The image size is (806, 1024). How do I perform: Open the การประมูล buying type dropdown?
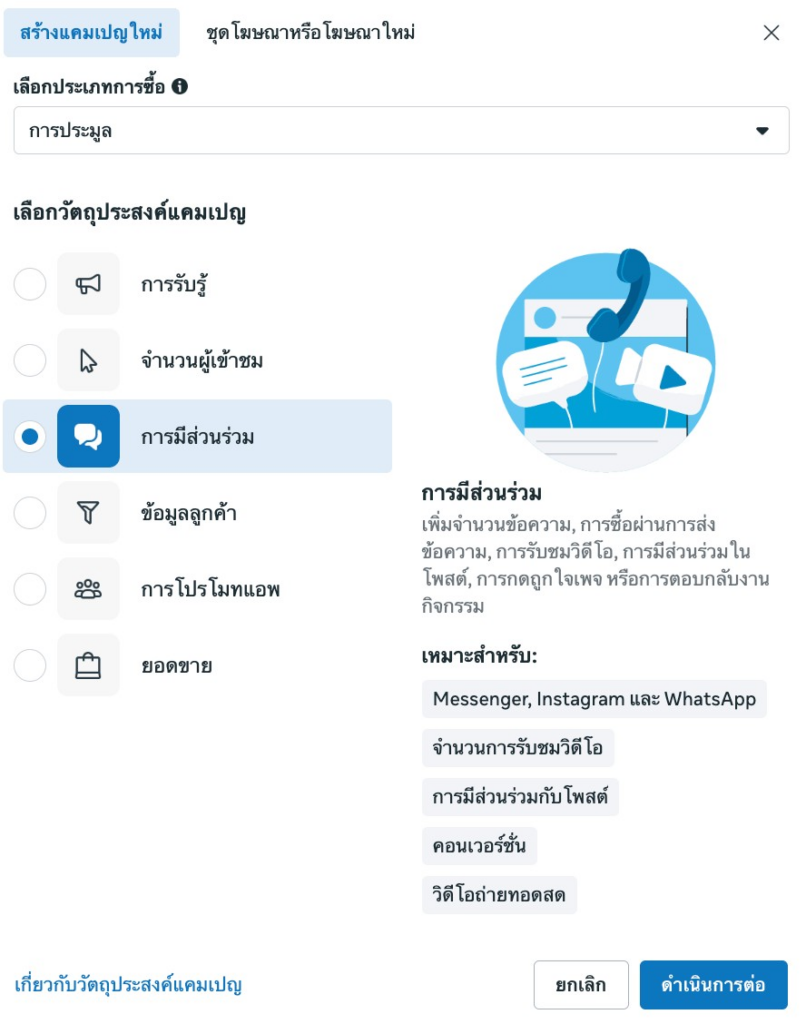tap(401, 131)
